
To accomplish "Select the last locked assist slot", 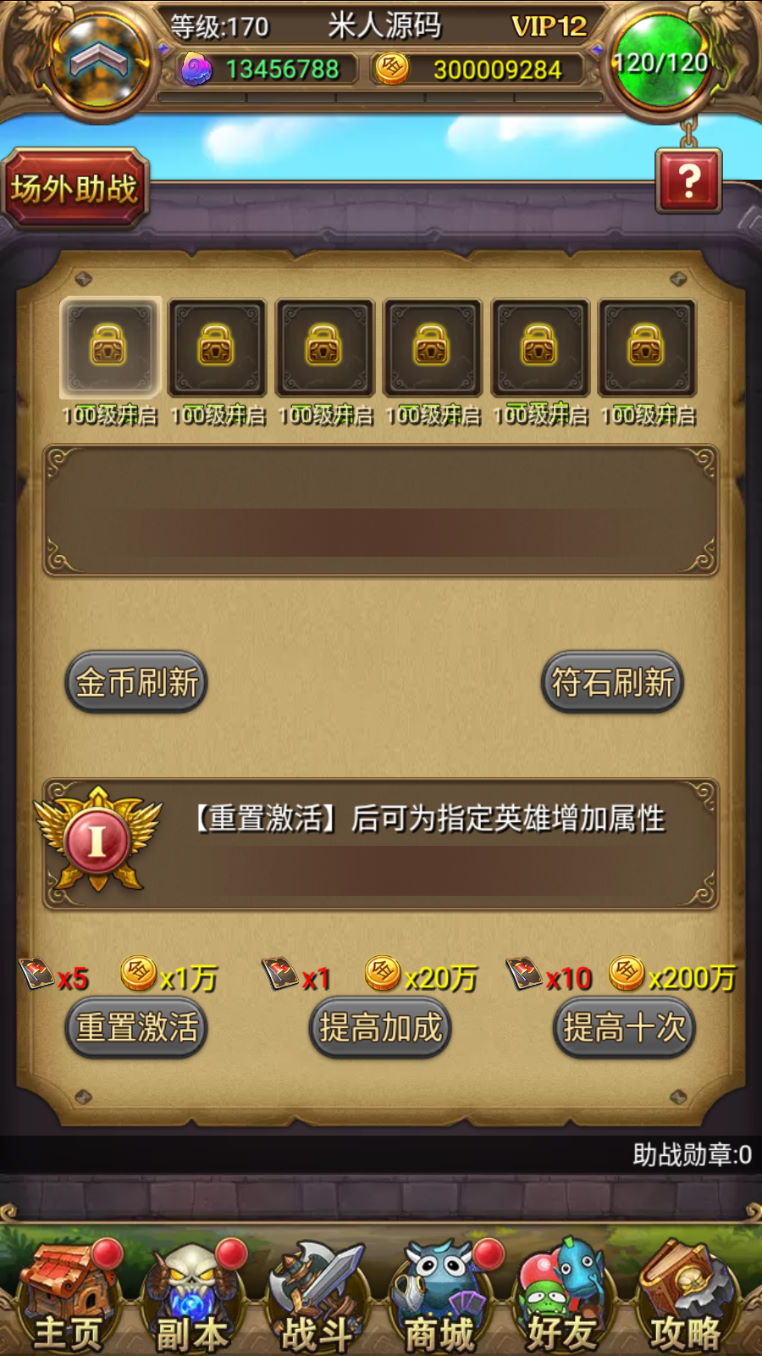I will click(x=647, y=347).
